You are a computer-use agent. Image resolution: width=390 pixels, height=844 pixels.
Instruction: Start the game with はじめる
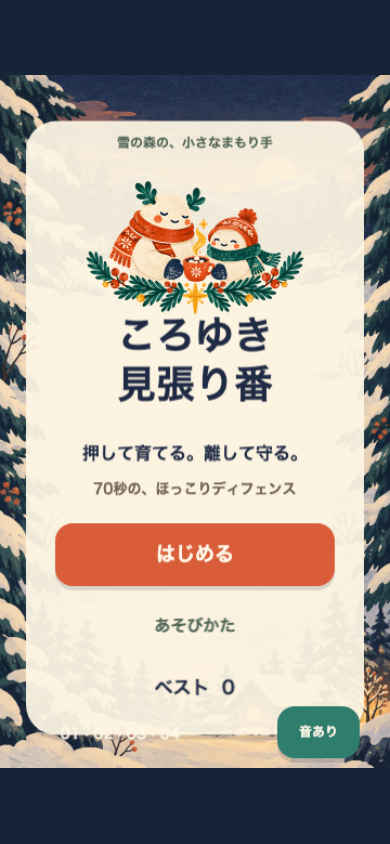pos(195,554)
